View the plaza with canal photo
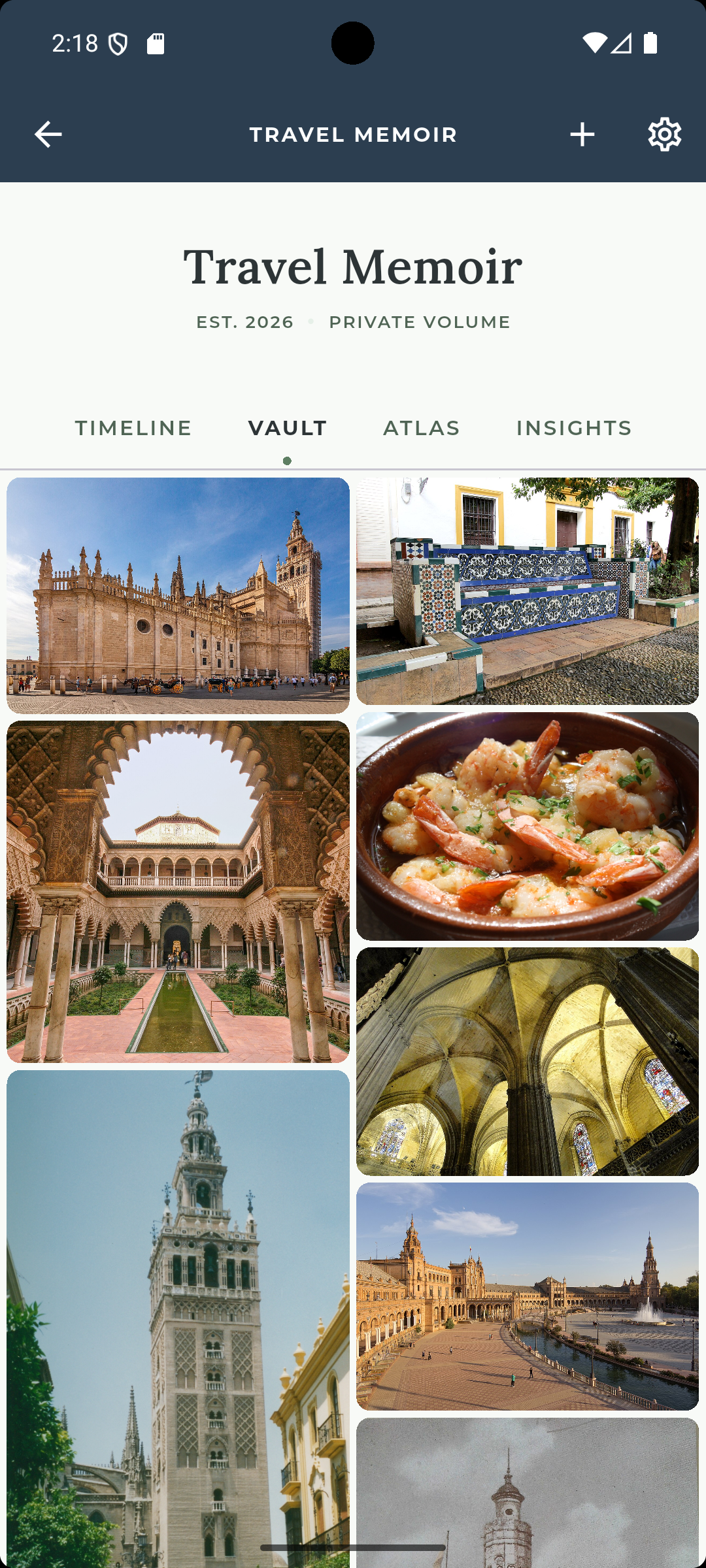Screen dimensions: 706x1568 (x=528, y=1296)
